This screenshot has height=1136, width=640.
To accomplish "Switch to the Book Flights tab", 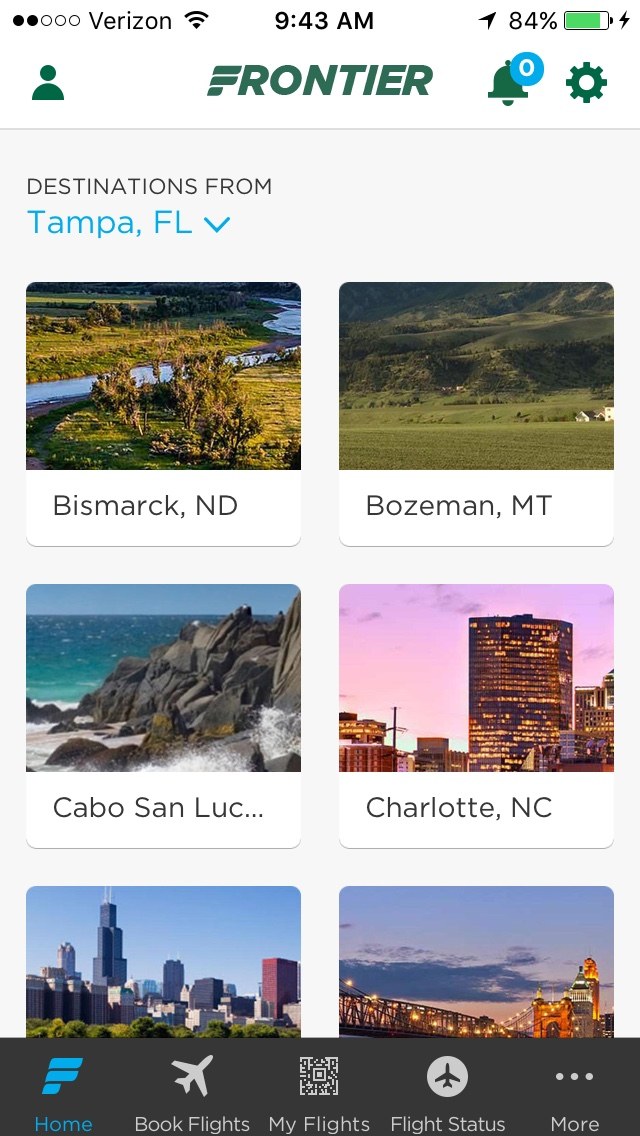I will [x=192, y=1091].
